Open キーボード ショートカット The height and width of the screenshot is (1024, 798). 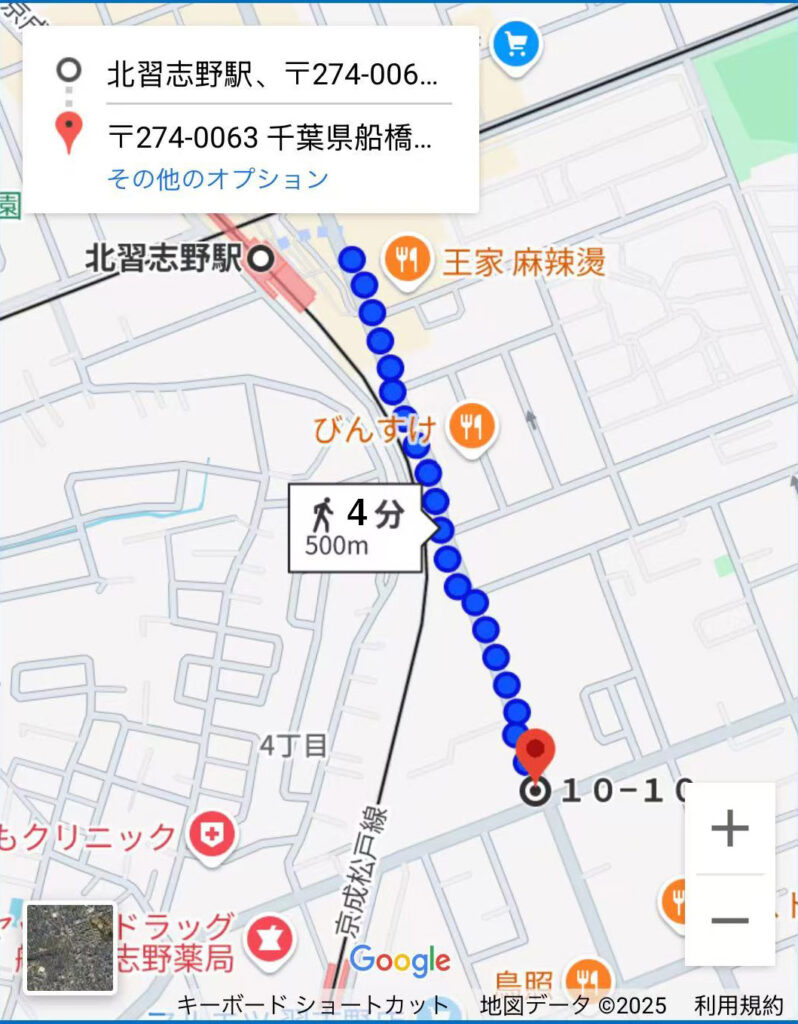[x=313, y=1005]
